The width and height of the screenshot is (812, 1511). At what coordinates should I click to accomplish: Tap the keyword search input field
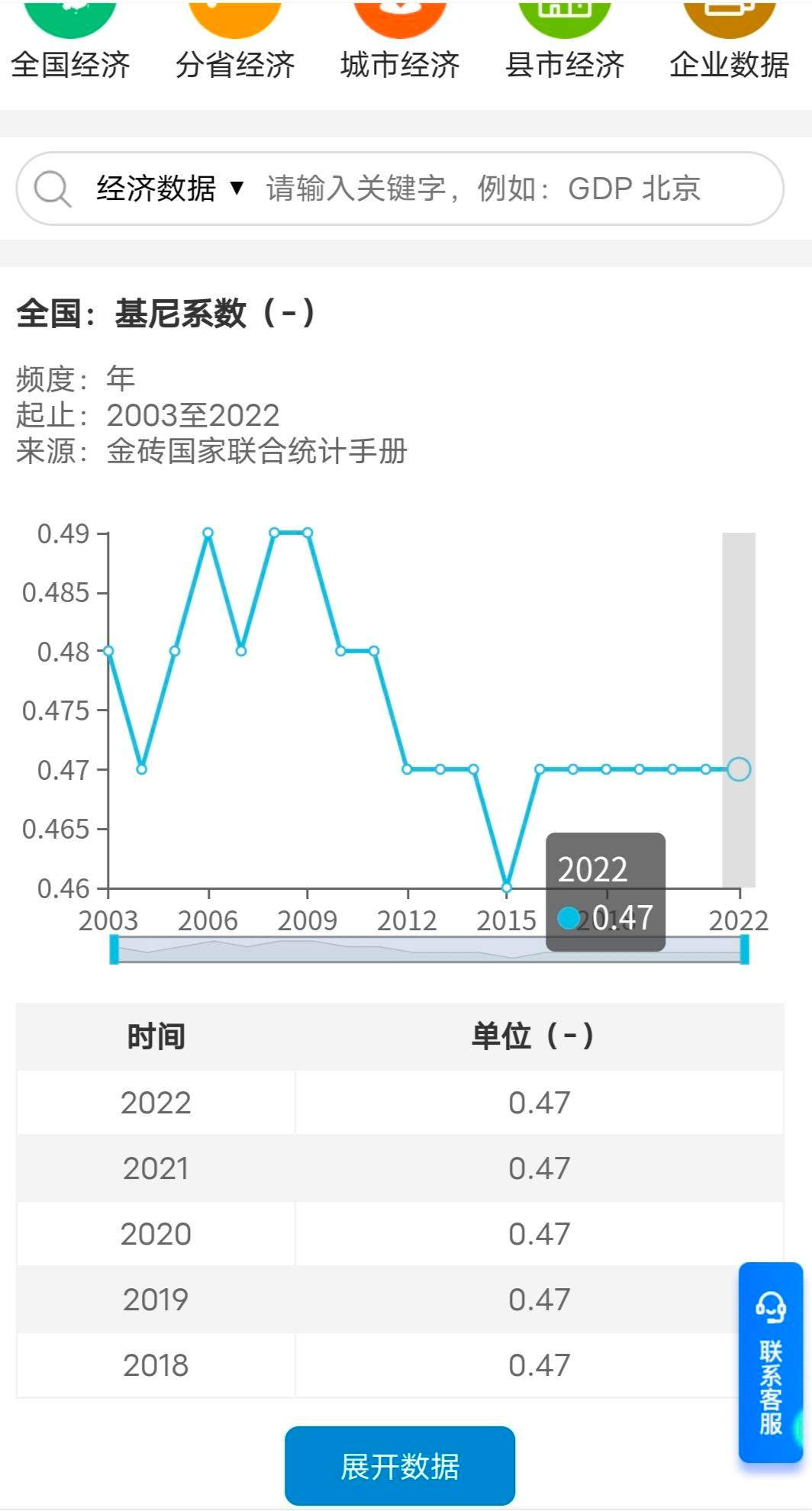click(x=519, y=188)
